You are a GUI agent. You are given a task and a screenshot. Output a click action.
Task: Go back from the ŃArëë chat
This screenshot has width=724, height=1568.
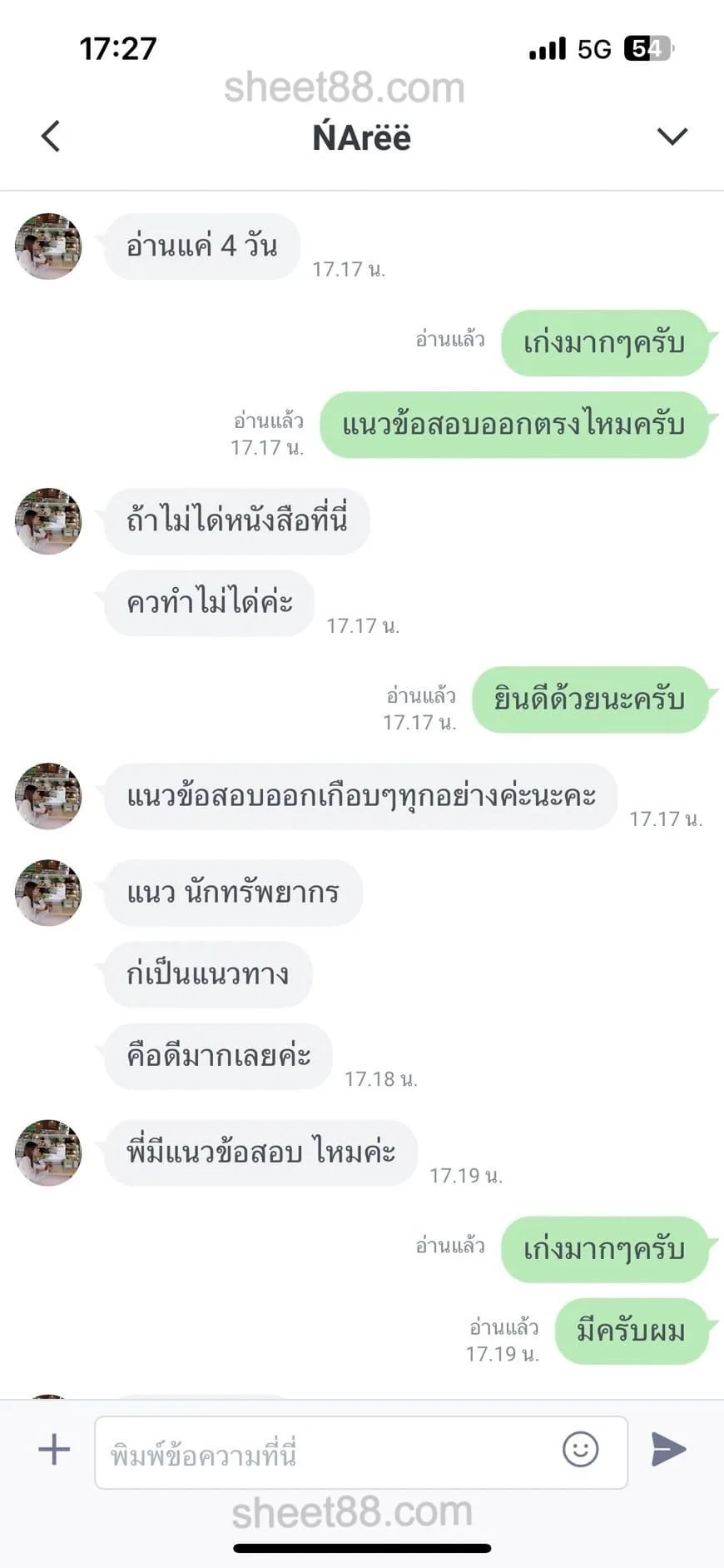point(51,137)
